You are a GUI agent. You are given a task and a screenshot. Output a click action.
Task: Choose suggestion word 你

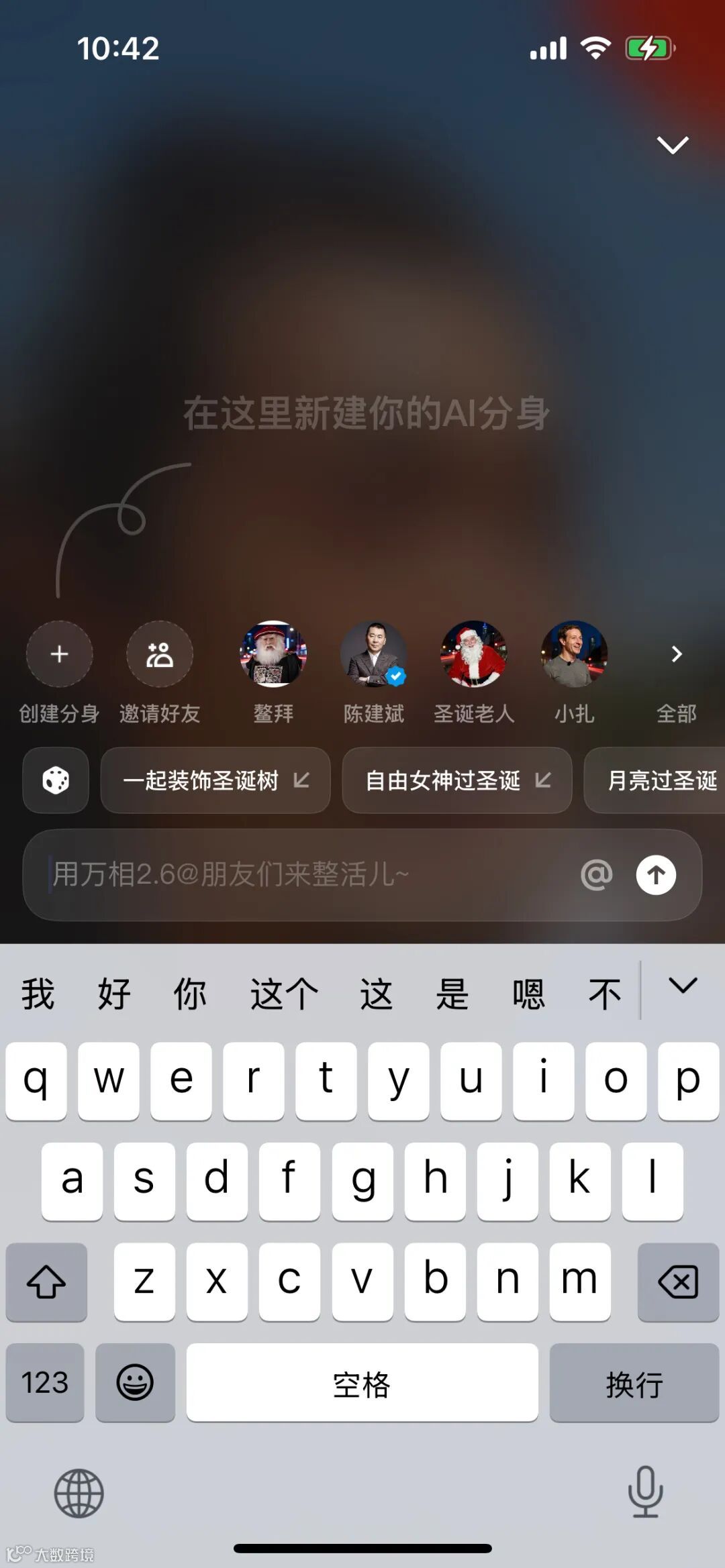pyautogui.click(x=191, y=995)
